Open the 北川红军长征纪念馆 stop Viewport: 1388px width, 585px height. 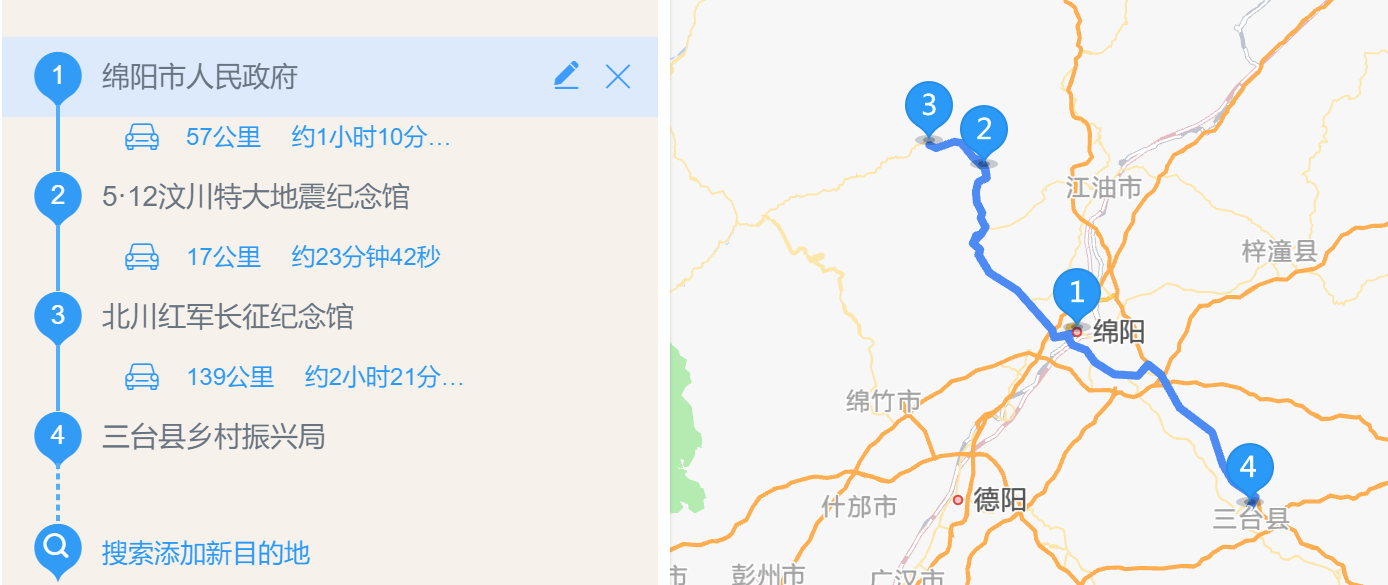(x=228, y=317)
